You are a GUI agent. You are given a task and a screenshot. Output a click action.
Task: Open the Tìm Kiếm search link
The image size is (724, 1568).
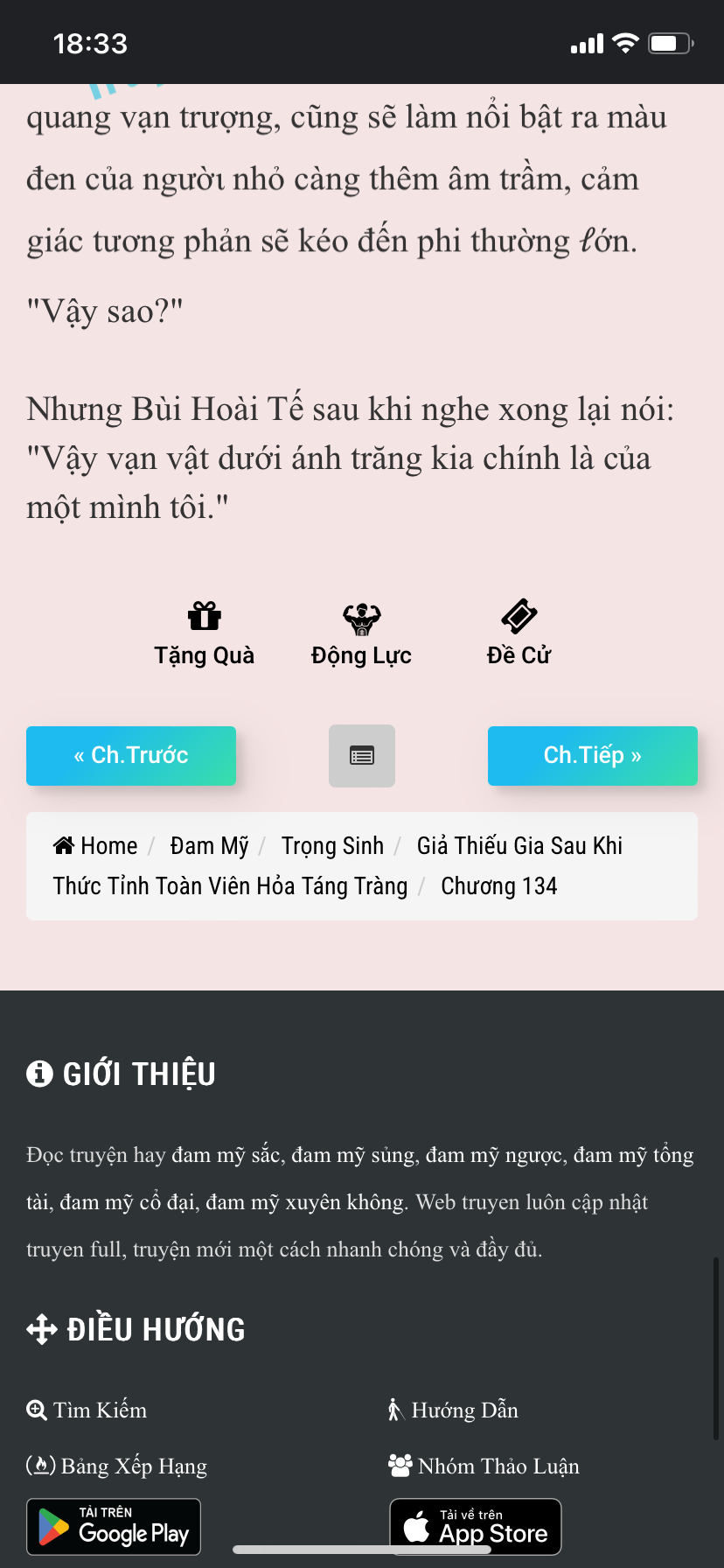87,1410
